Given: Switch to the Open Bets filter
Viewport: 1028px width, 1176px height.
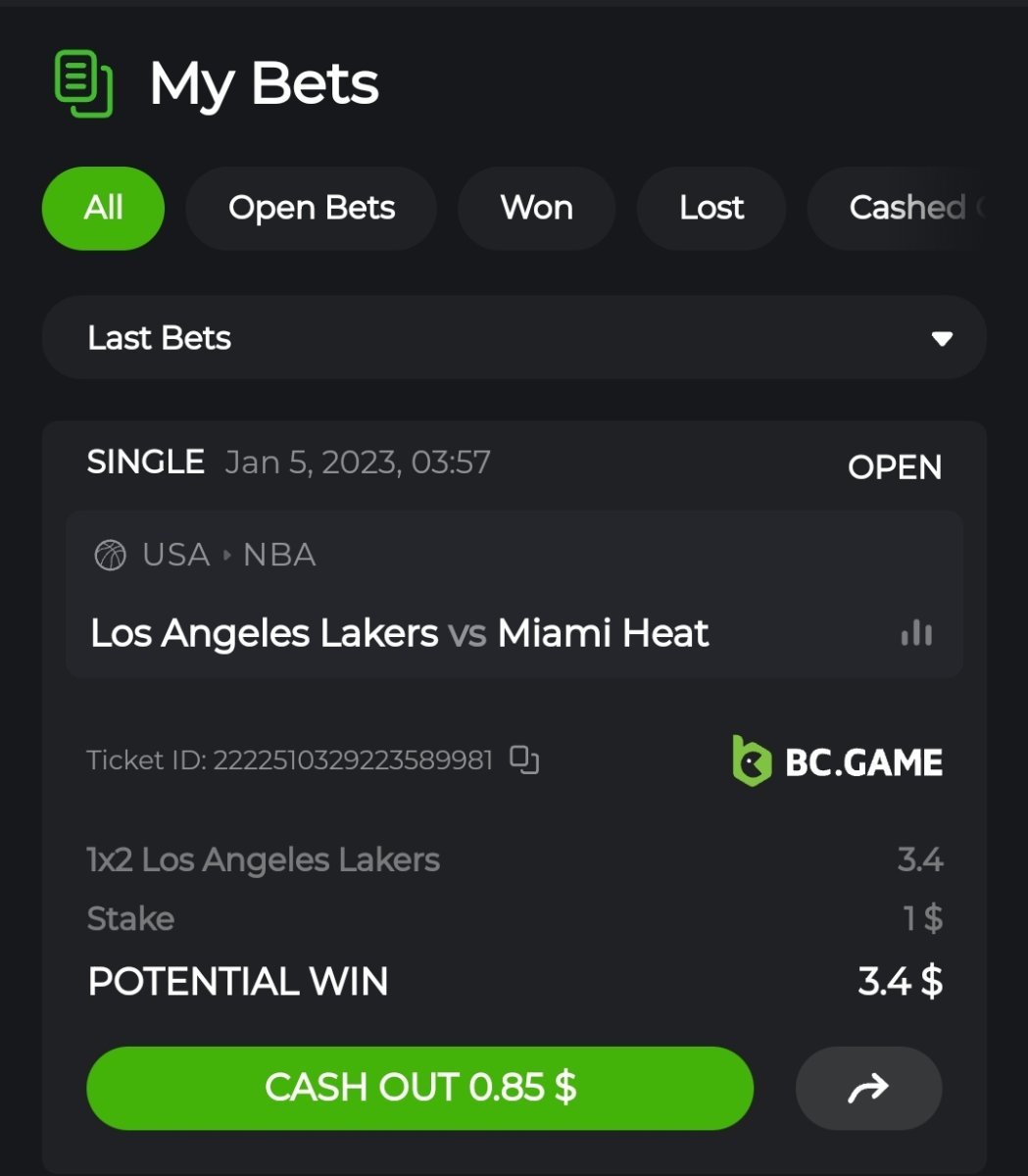Looking at the screenshot, I should [311, 208].
